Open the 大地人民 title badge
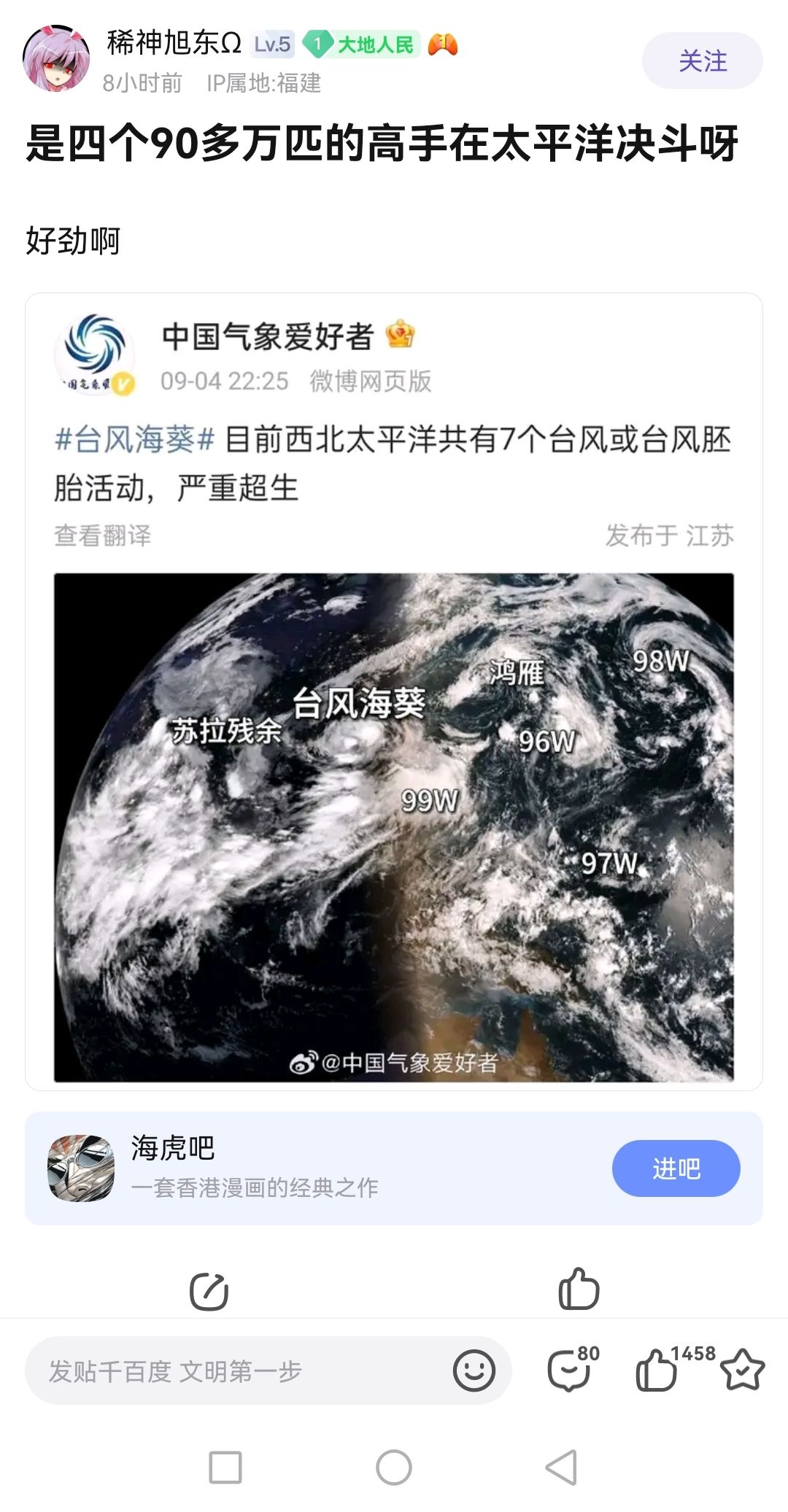Screen dimensions: 788x1512 click(362, 45)
